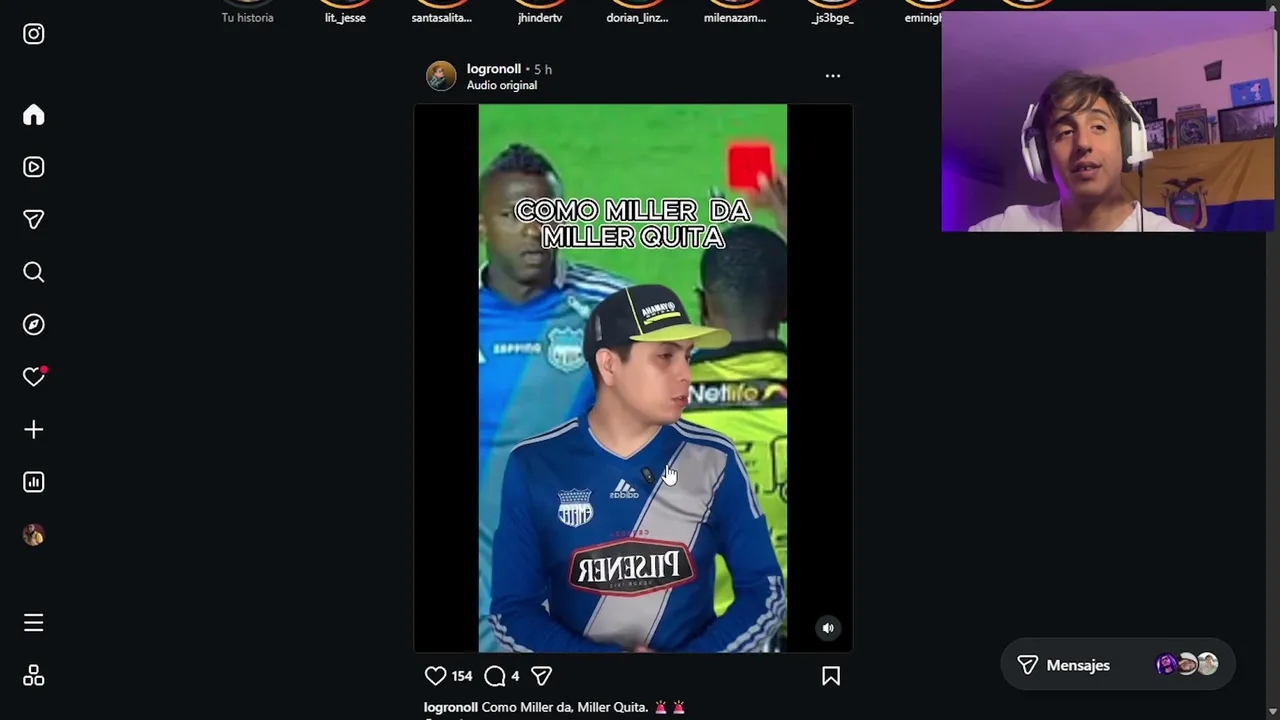1280x720 pixels.
Task: Create a new post with plus icon
Action: pos(34,429)
